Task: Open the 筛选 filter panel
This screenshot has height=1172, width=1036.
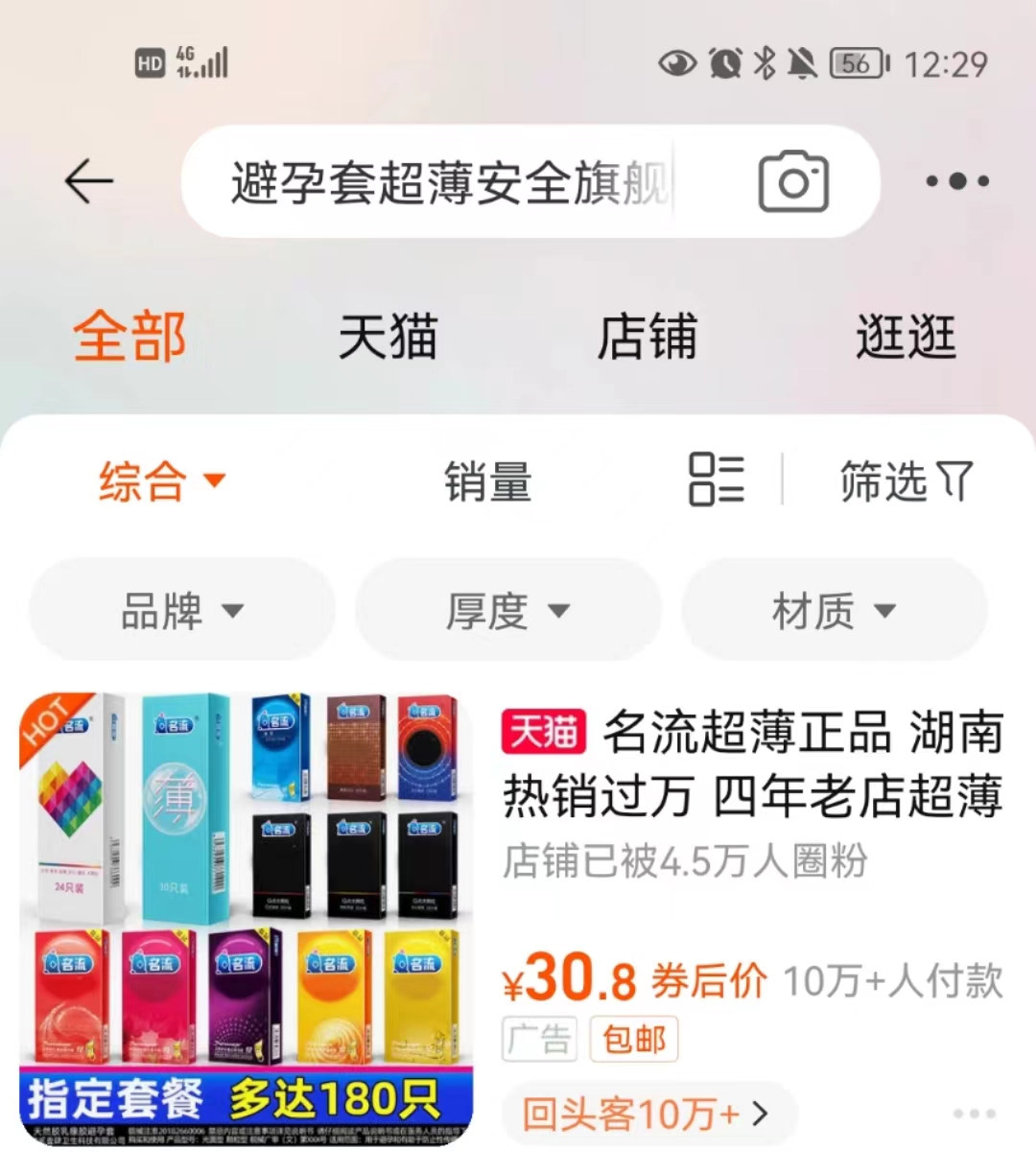Action: (906, 481)
